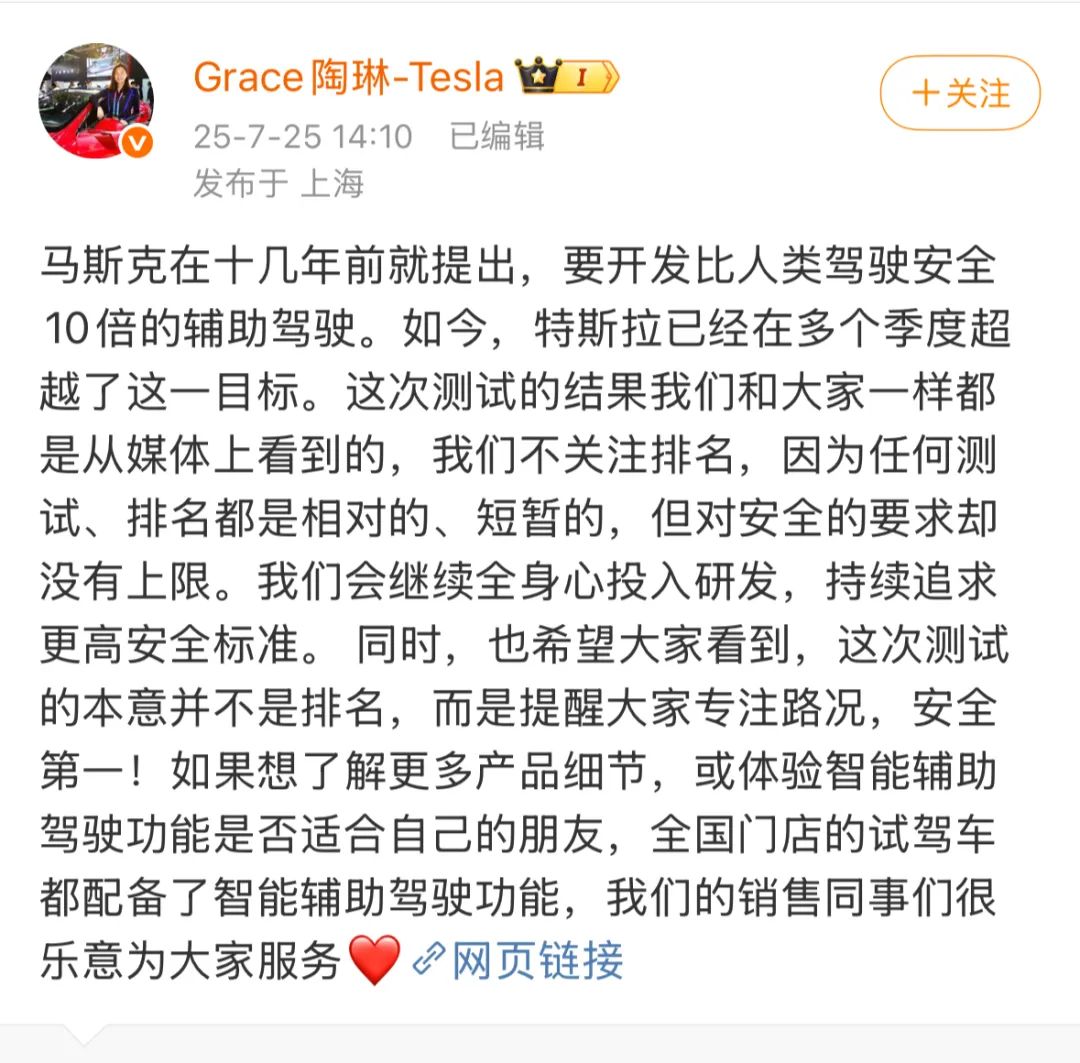Open the Grace 陶琳-Tesla username
Image resolution: width=1080 pixels, height=1063 pixels.
tap(348, 77)
